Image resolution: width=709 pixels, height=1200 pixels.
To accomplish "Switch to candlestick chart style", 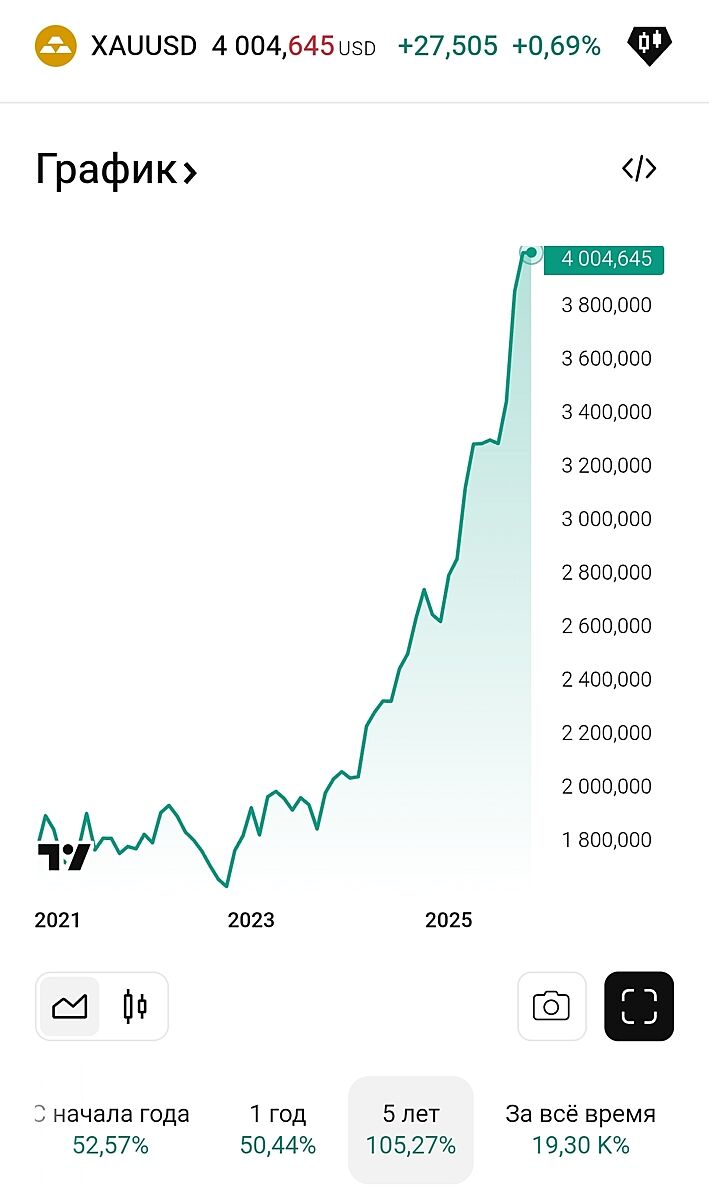I will 135,1006.
